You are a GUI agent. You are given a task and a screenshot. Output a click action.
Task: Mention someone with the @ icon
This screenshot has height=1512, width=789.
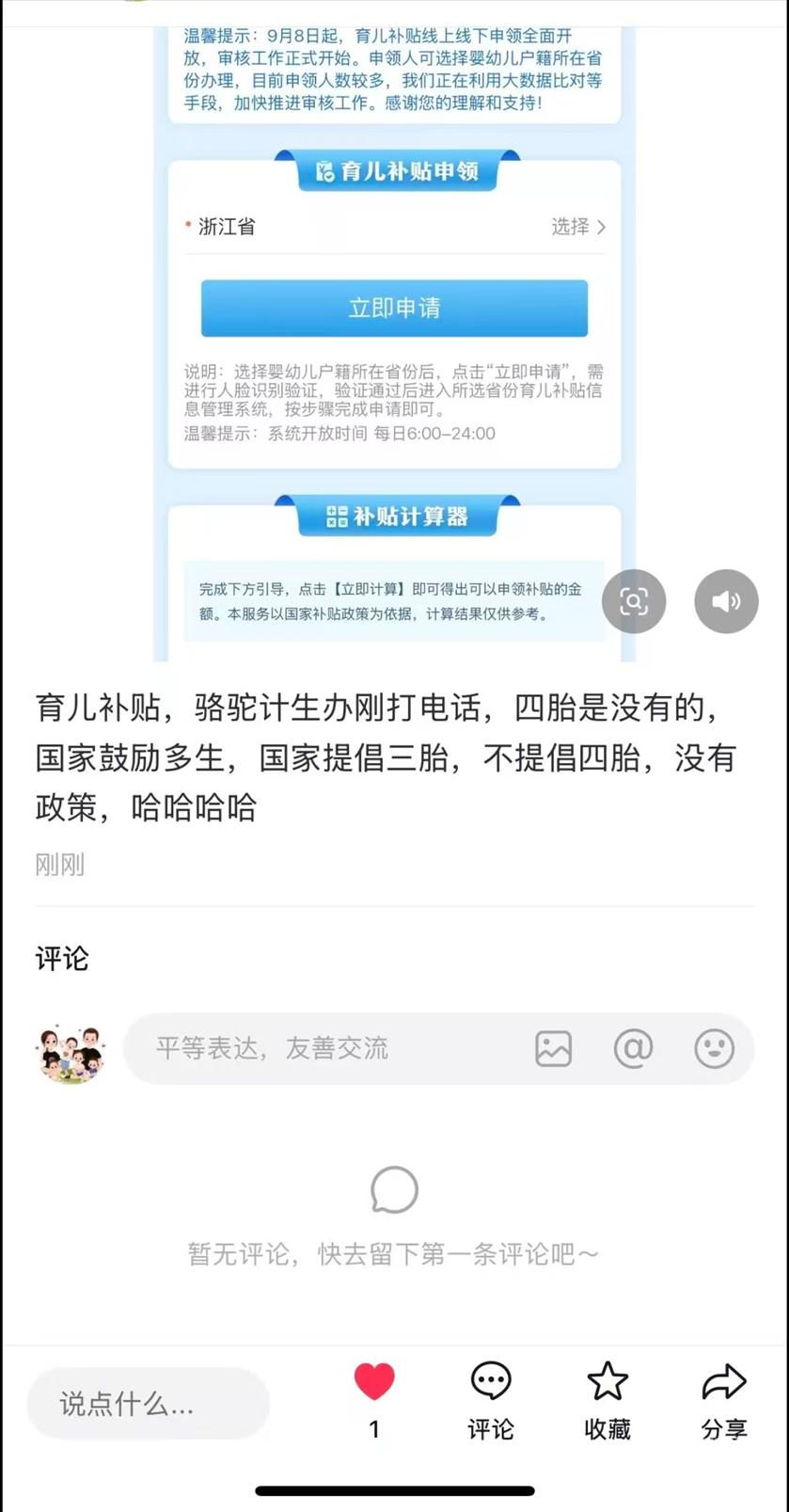(x=633, y=1048)
